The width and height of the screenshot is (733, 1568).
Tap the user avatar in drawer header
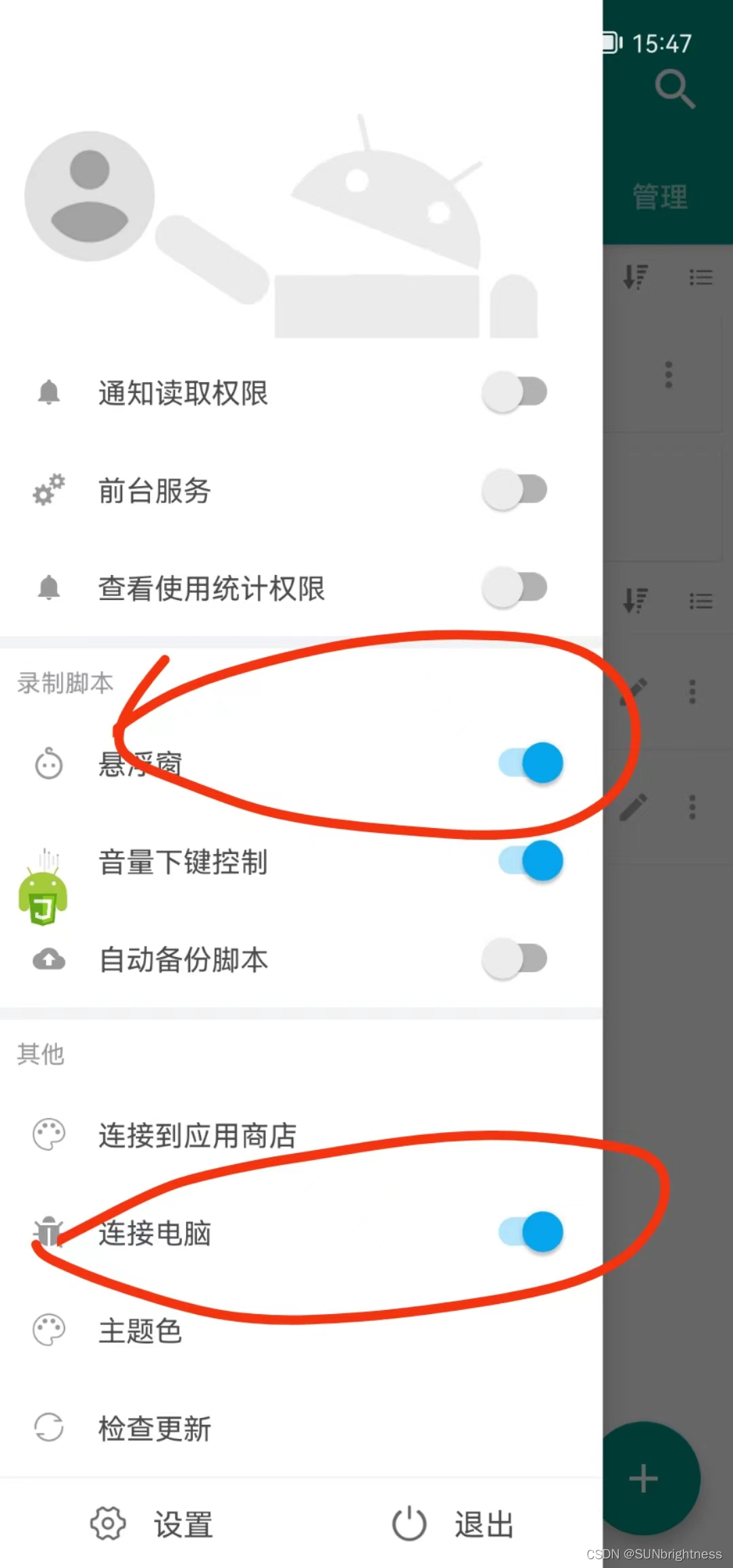tap(90, 195)
